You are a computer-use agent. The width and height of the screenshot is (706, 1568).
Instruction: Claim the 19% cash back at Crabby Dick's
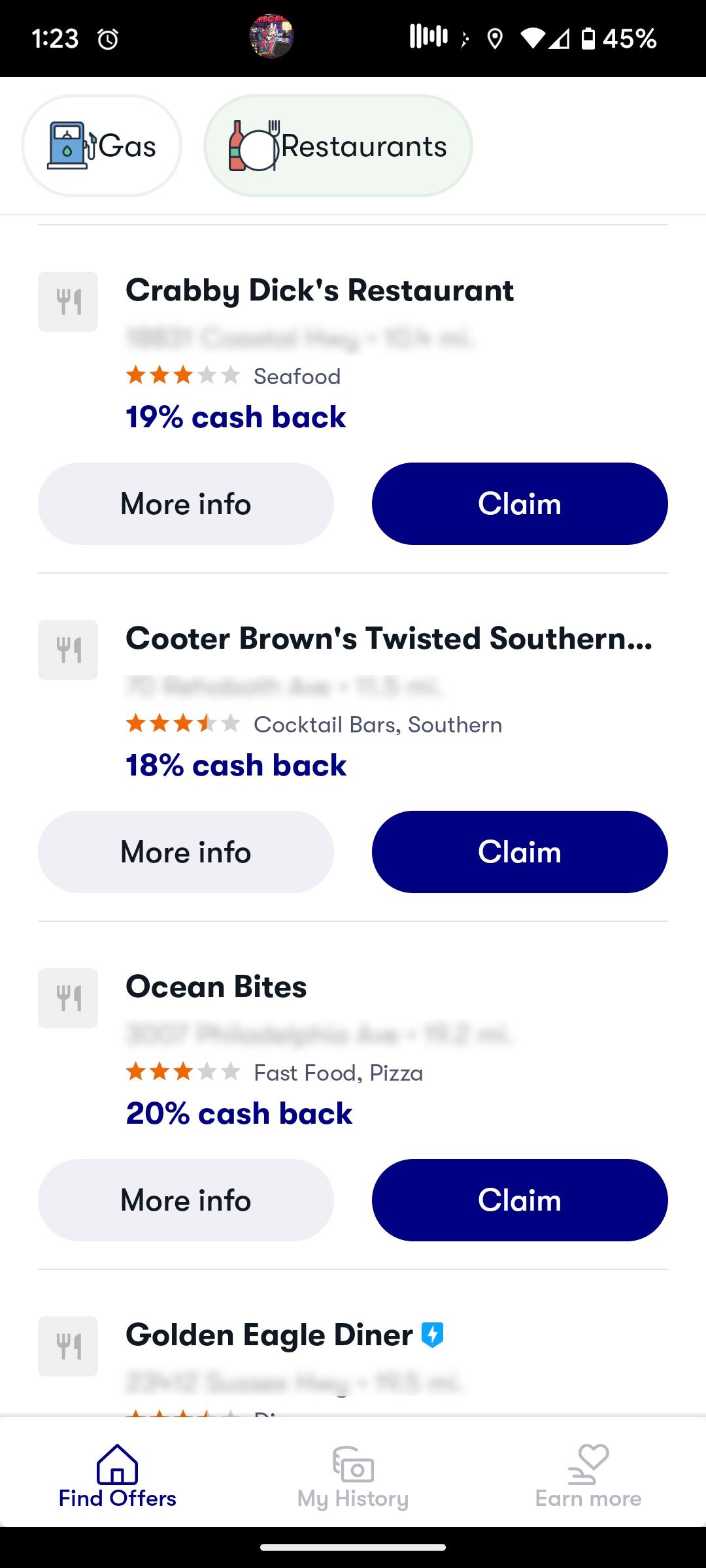pyautogui.click(x=520, y=503)
